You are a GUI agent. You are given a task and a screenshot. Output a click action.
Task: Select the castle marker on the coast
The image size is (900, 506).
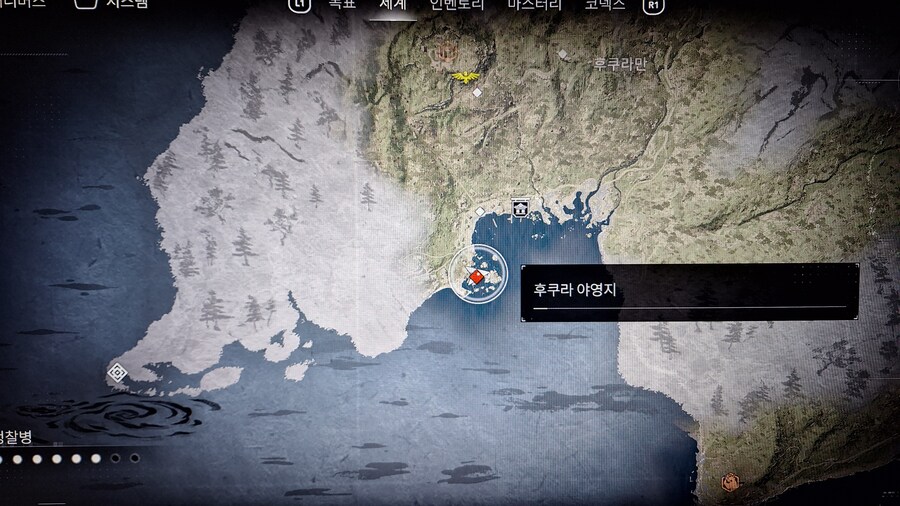pyautogui.click(x=520, y=208)
